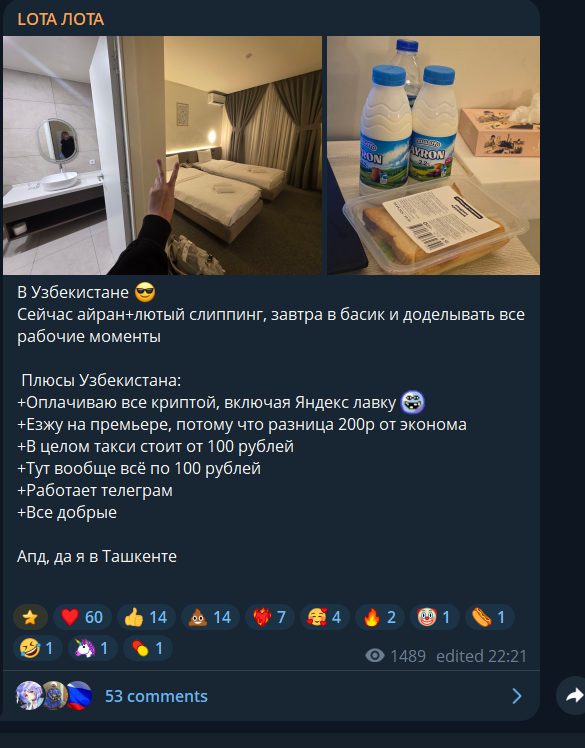Add the rolling-laughing reaction
The height and width of the screenshot is (748, 585).
point(38,648)
